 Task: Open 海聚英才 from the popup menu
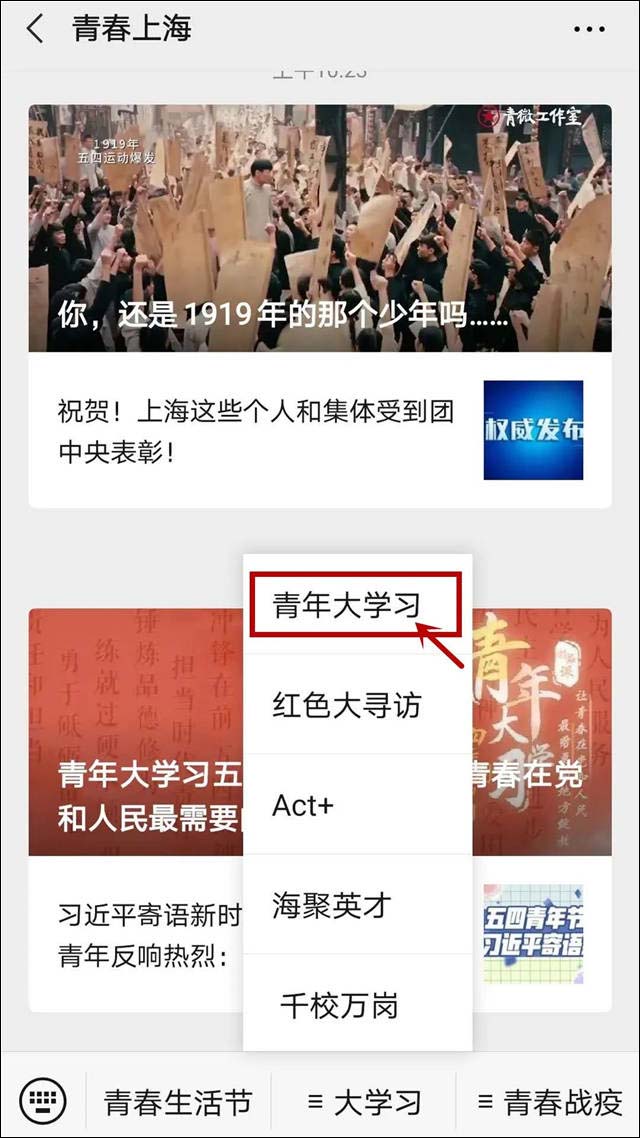pyautogui.click(x=347, y=906)
